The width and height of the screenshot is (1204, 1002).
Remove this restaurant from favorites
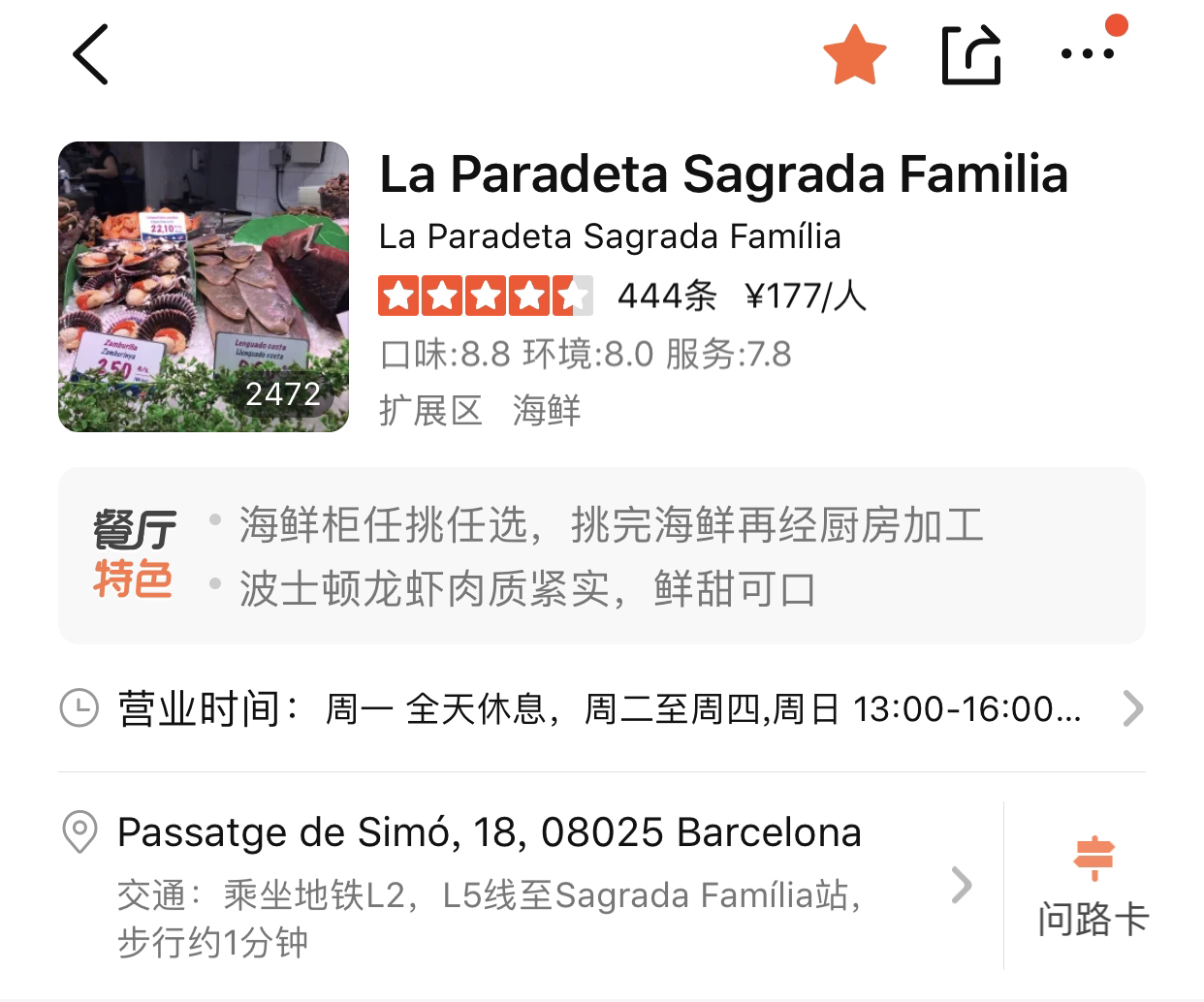point(854,55)
